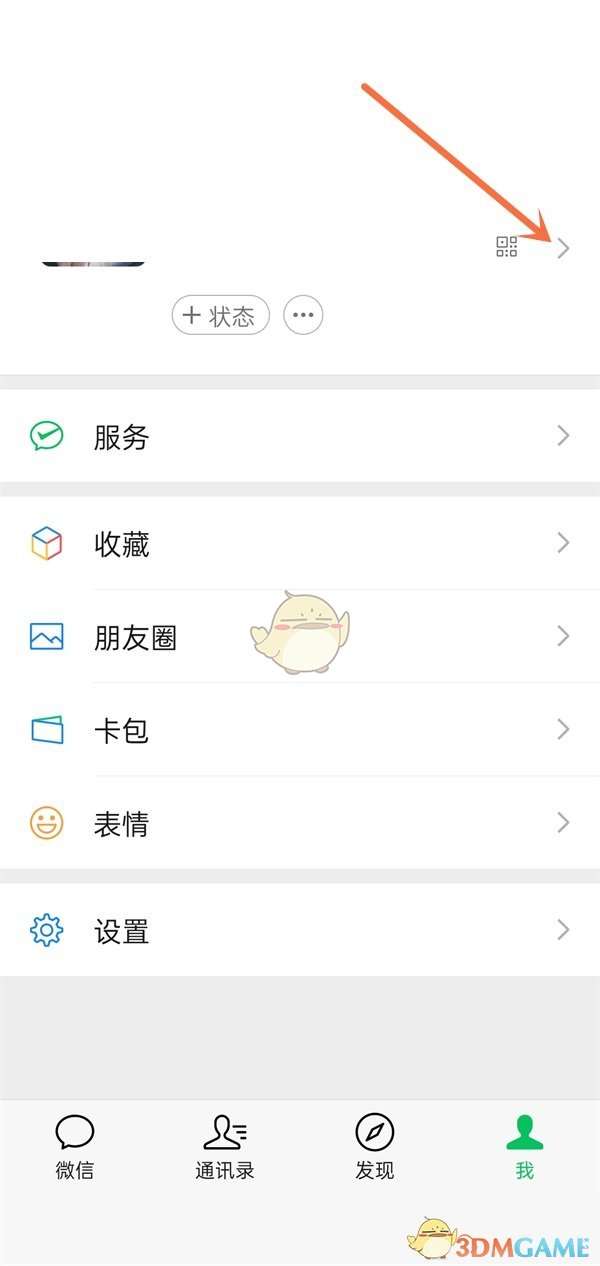
Task: Open 设置 settings
Action: coord(300,931)
